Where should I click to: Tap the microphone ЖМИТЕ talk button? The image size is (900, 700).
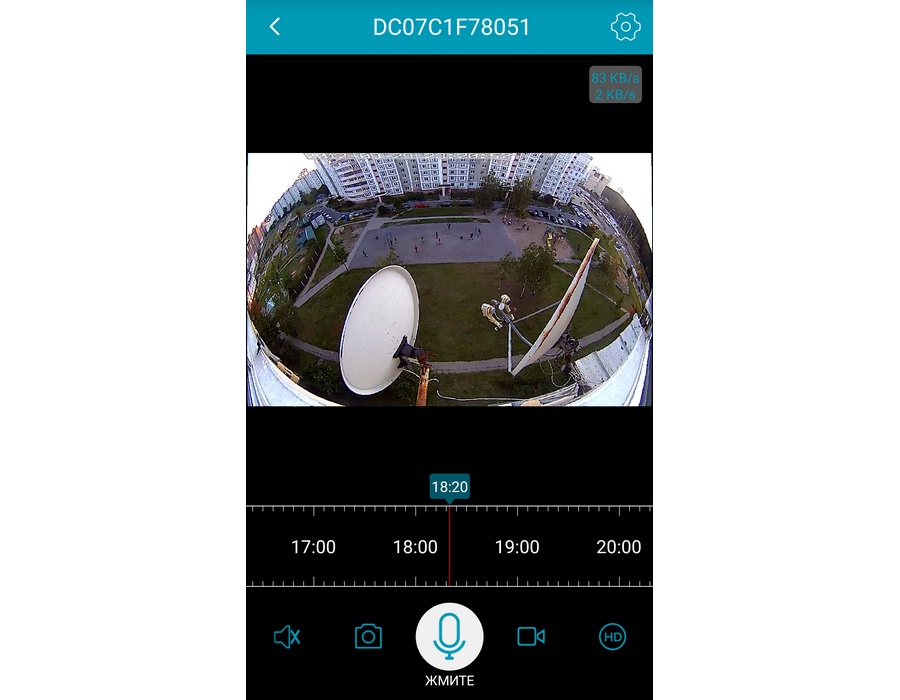[450, 635]
